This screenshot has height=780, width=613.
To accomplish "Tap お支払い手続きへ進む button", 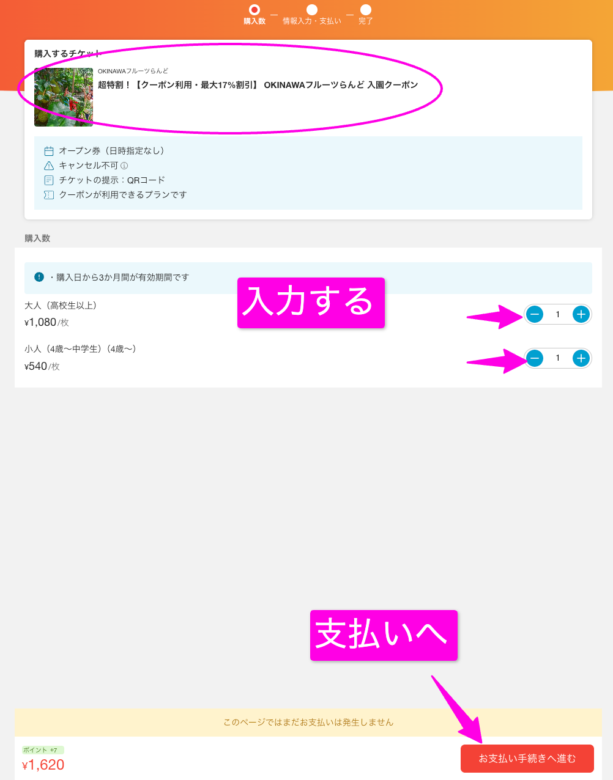I will [527, 758].
